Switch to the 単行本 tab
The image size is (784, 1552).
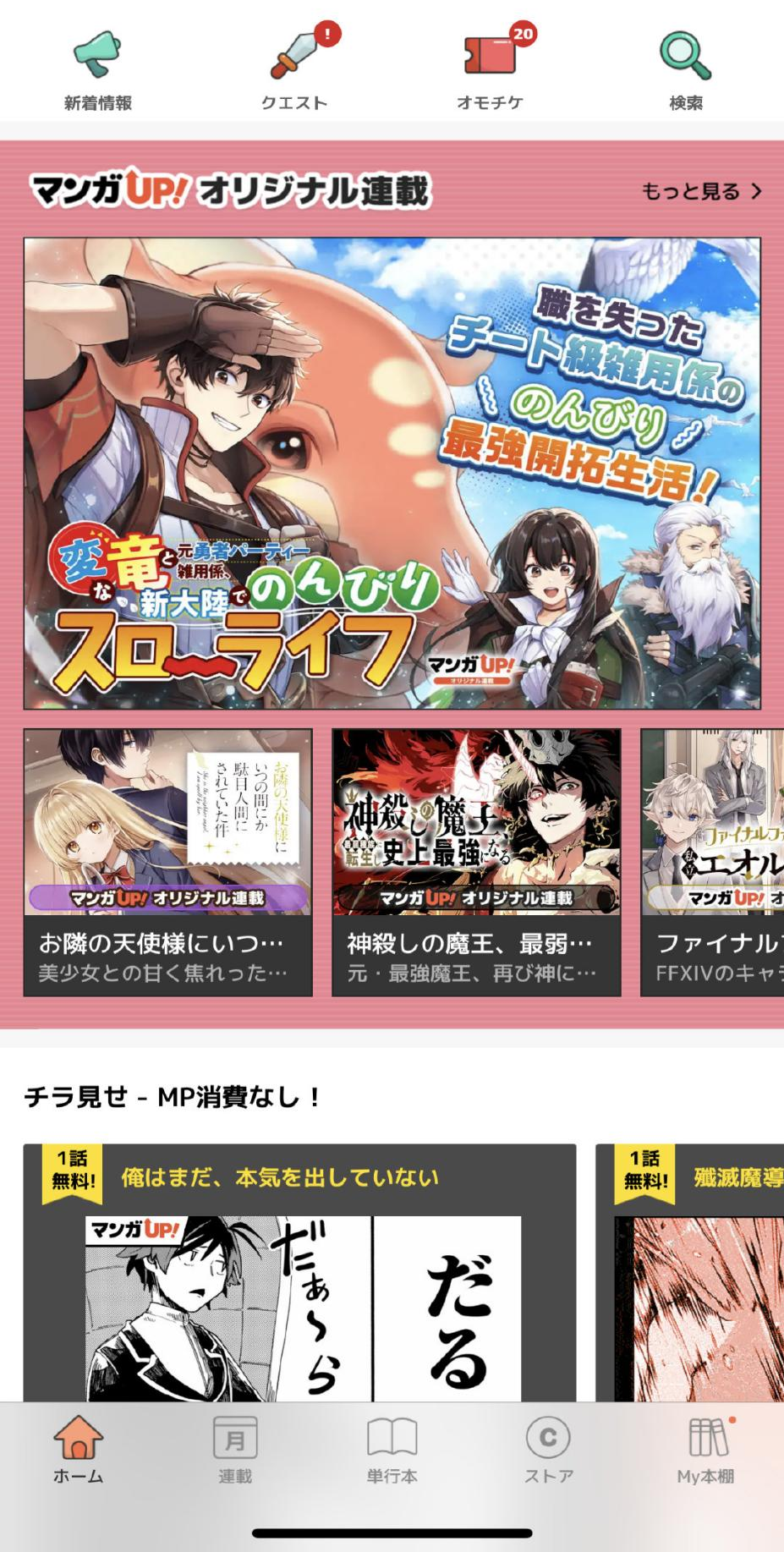[392, 1450]
